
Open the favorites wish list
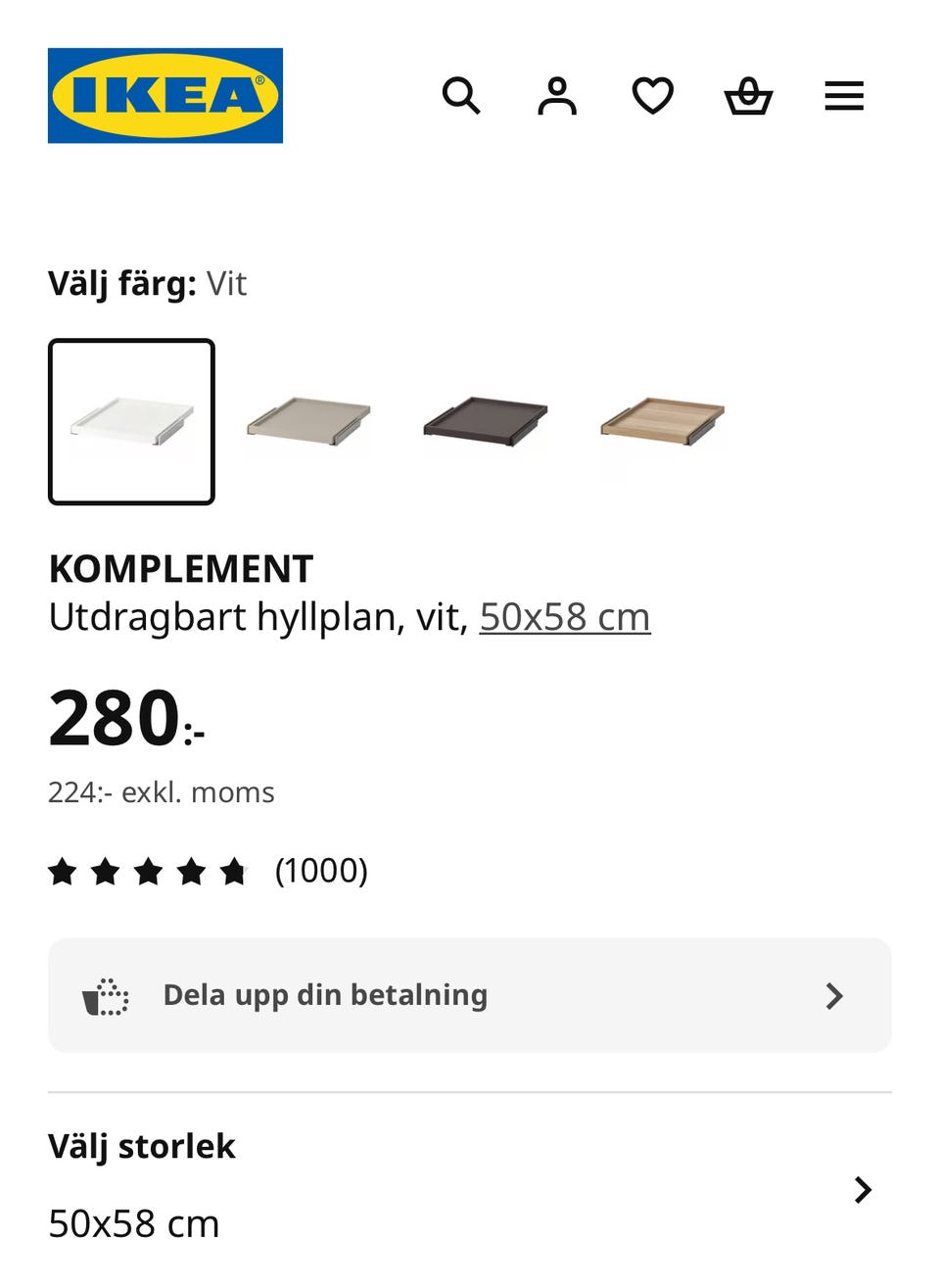pyautogui.click(x=651, y=95)
